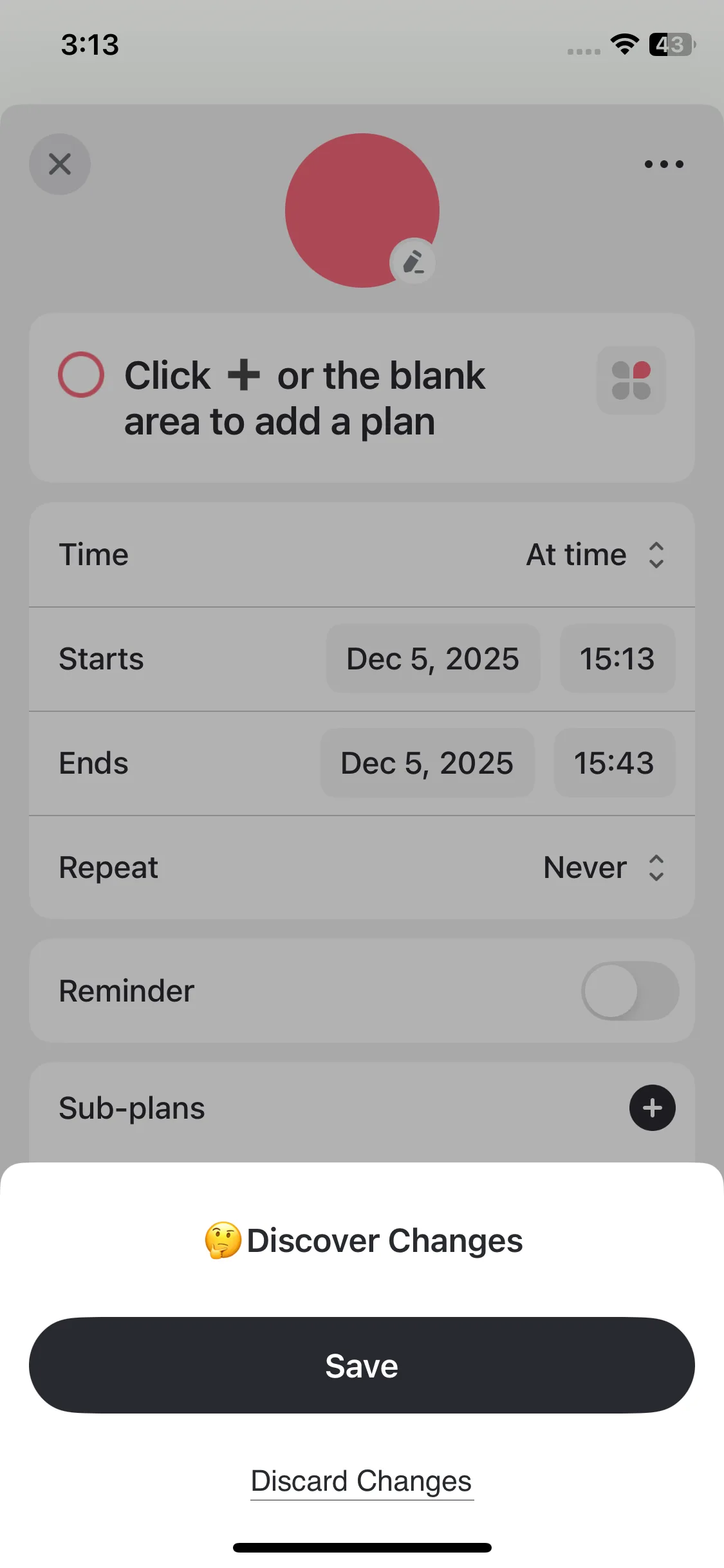Tap the Discard Changes link
The image size is (724, 1568).
(362, 1480)
